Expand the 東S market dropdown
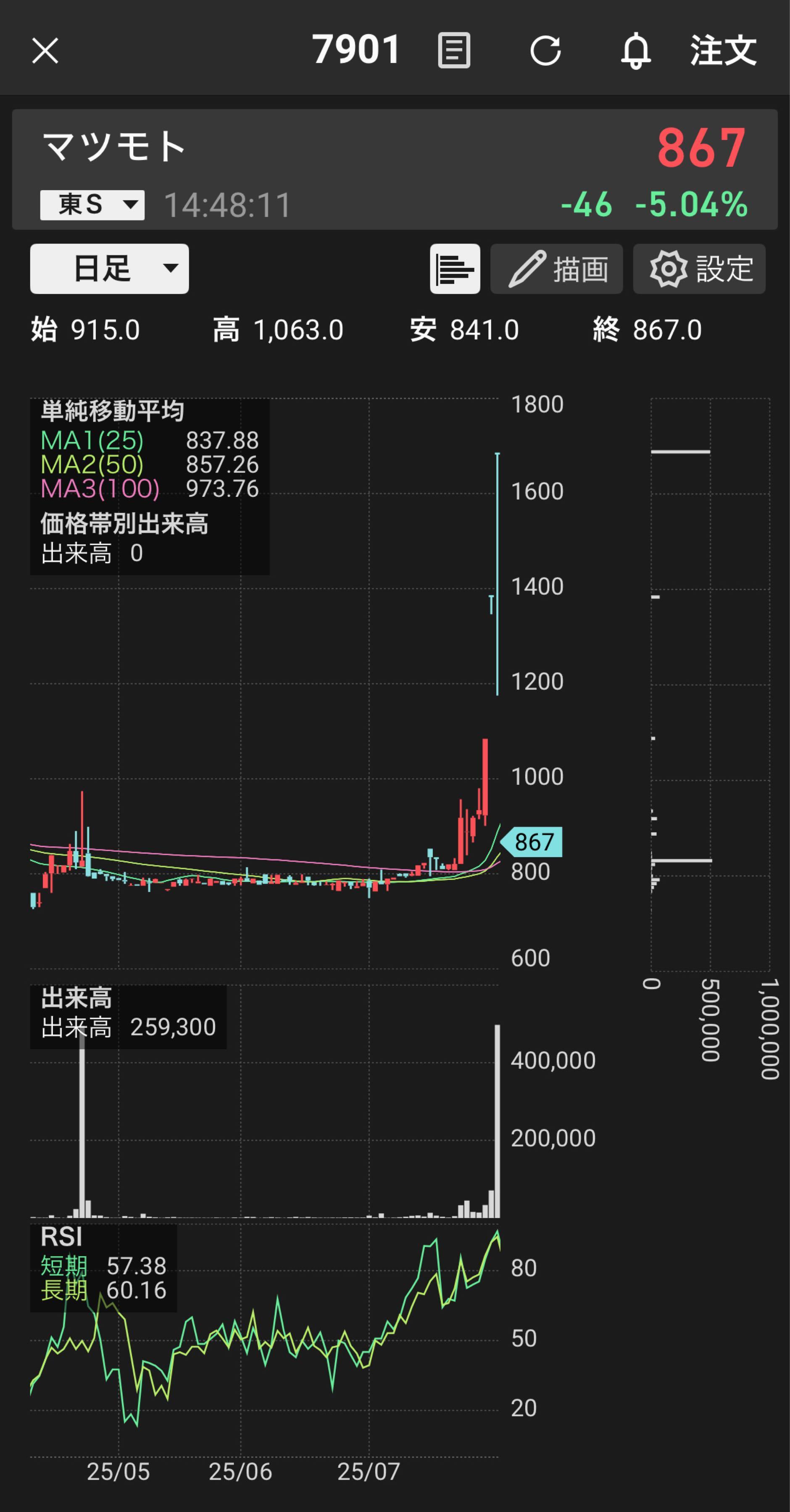The image size is (790, 1512). click(x=92, y=205)
